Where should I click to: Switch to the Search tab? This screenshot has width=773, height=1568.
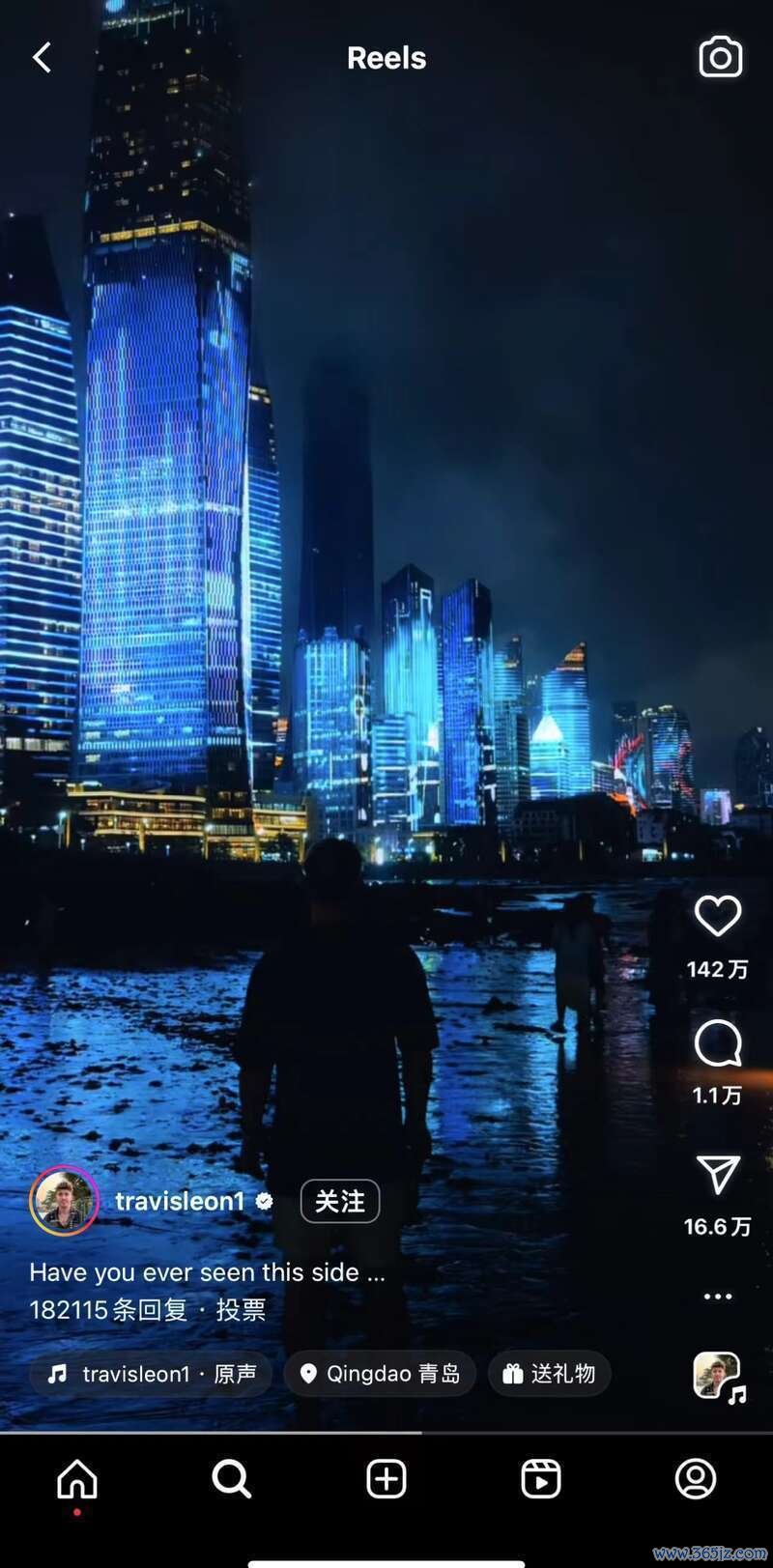click(x=232, y=1479)
